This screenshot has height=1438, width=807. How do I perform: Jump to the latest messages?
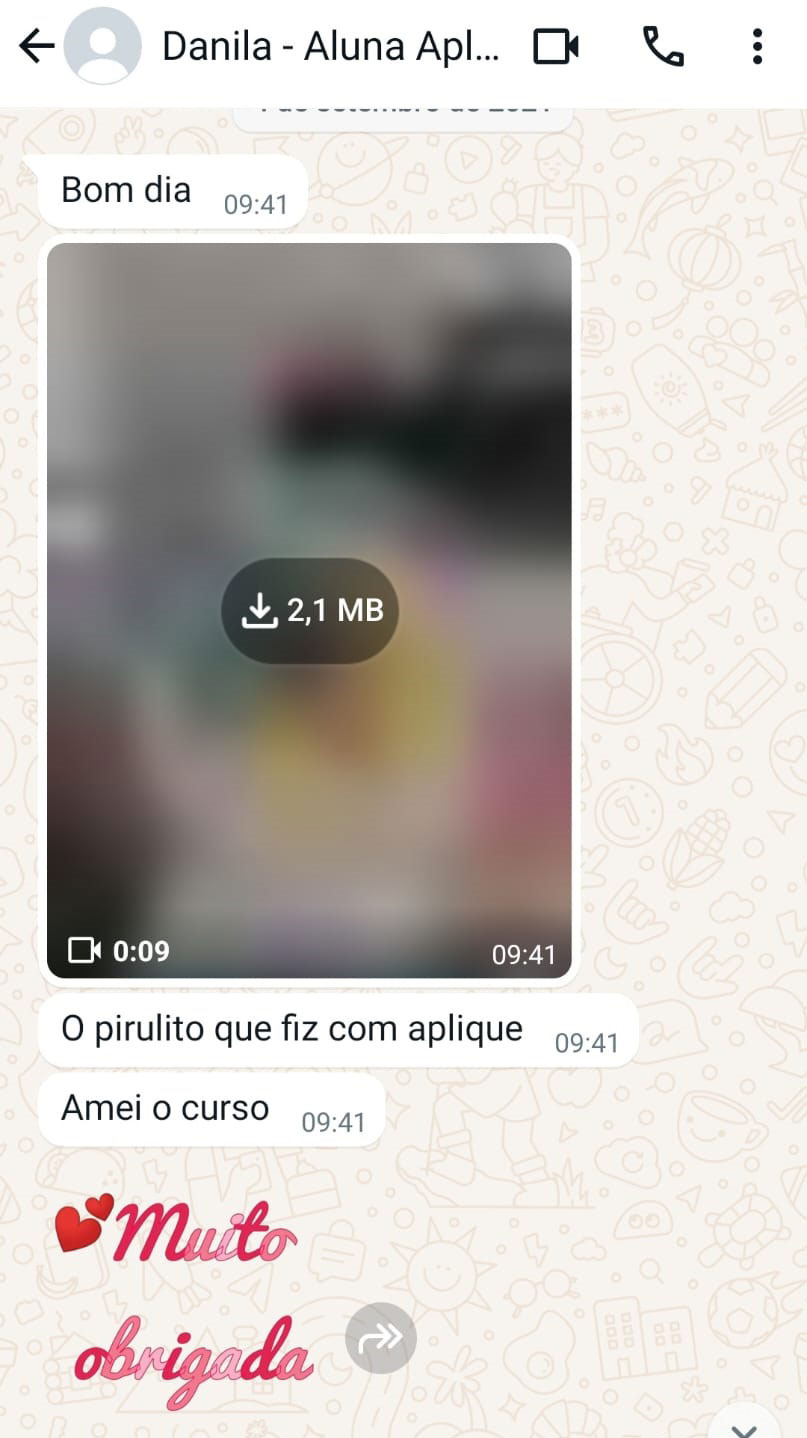coord(742,1422)
